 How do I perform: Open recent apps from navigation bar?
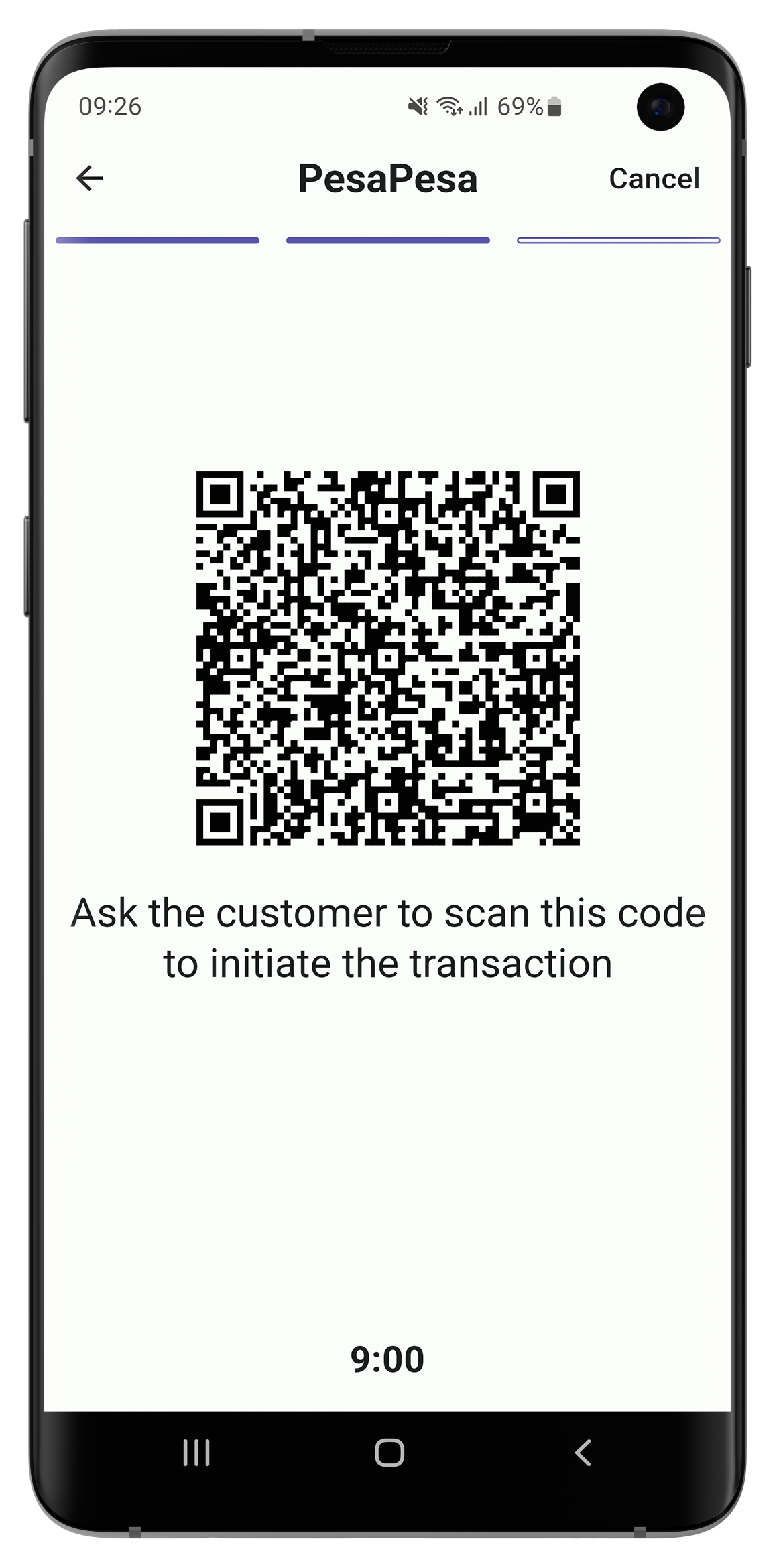pos(196,1453)
